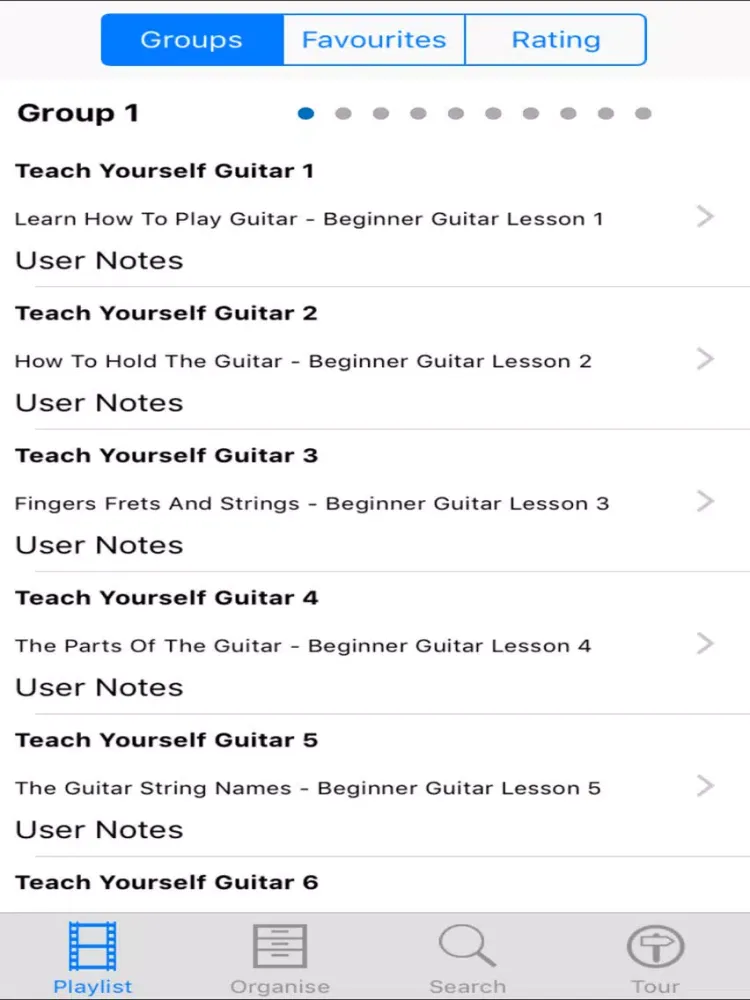Select the Organise icon in bottom bar
The image size is (750, 1000).
coord(280,945)
